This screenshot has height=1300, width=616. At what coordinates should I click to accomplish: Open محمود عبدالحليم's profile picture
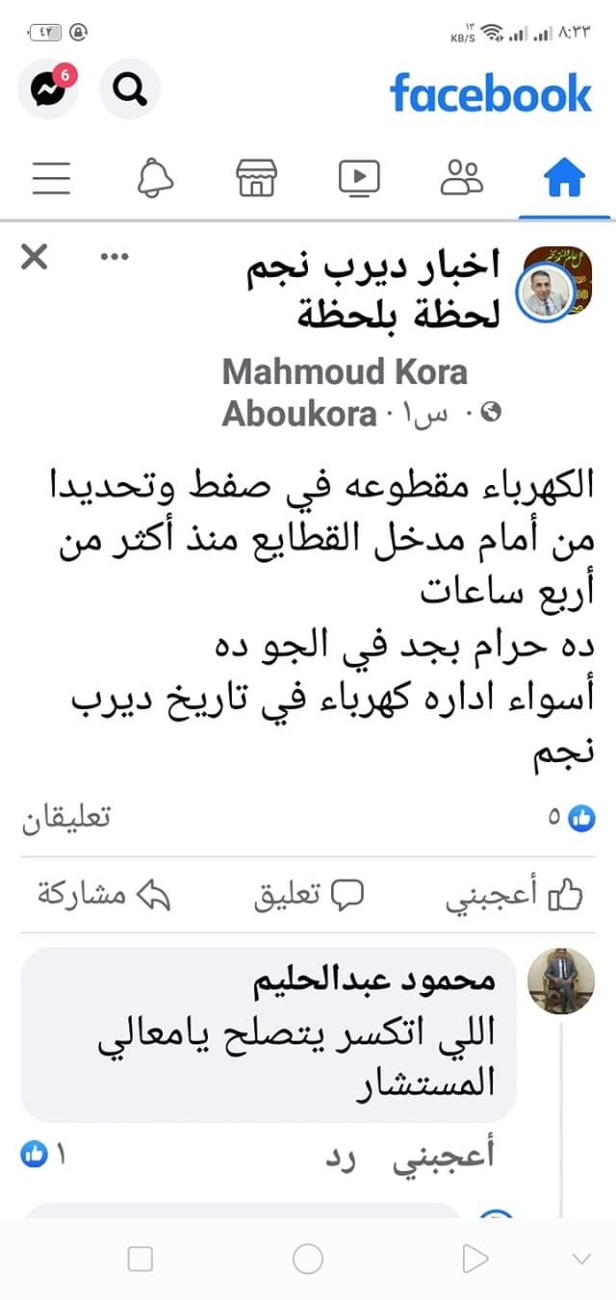click(561, 981)
